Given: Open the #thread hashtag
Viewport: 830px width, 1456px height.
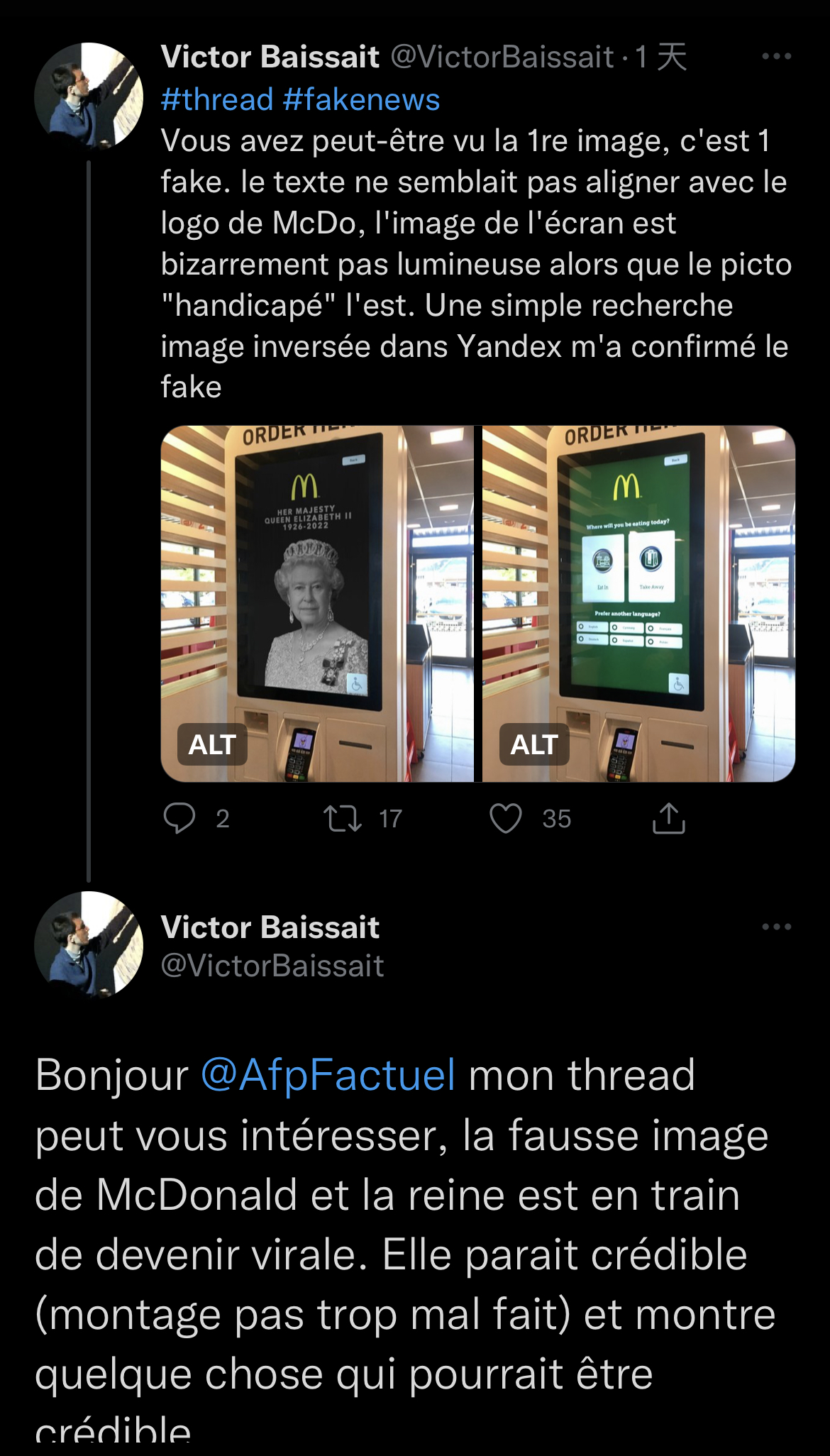Looking at the screenshot, I should tap(216, 99).
